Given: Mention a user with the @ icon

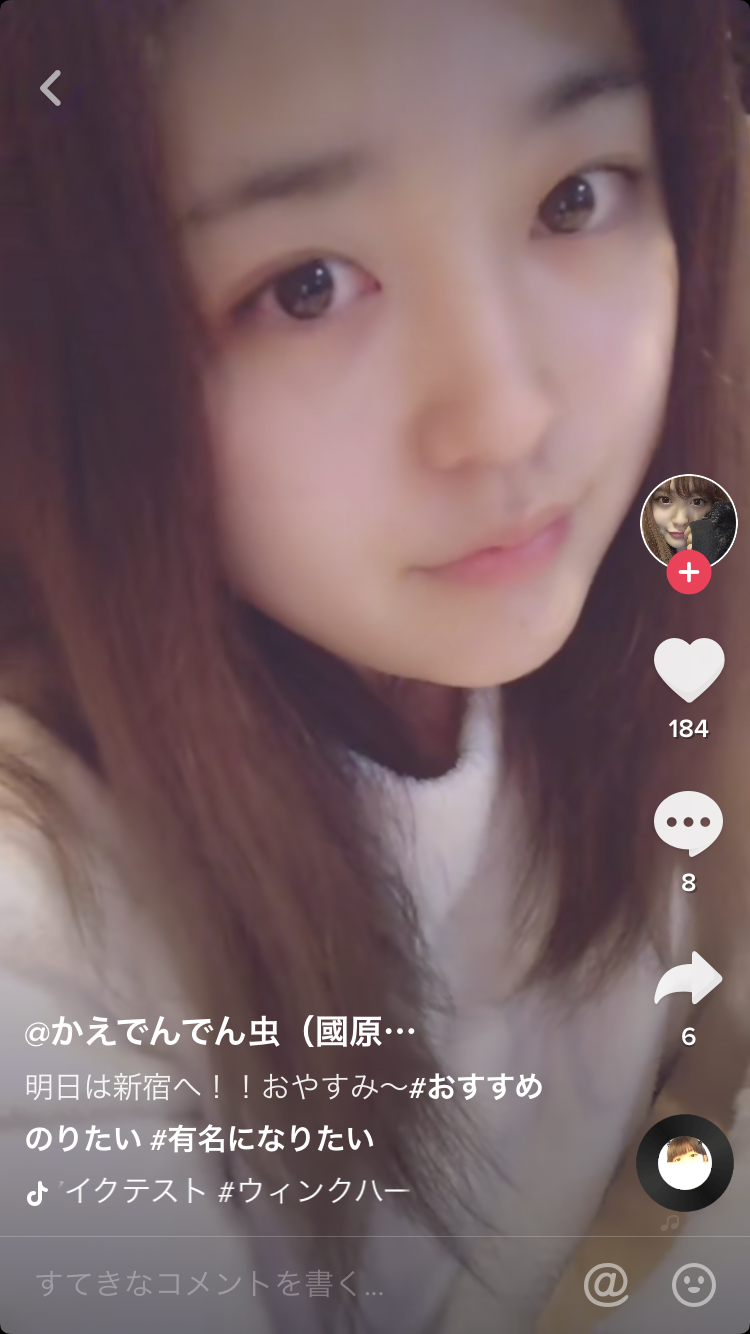Looking at the screenshot, I should [x=605, y=1285].
